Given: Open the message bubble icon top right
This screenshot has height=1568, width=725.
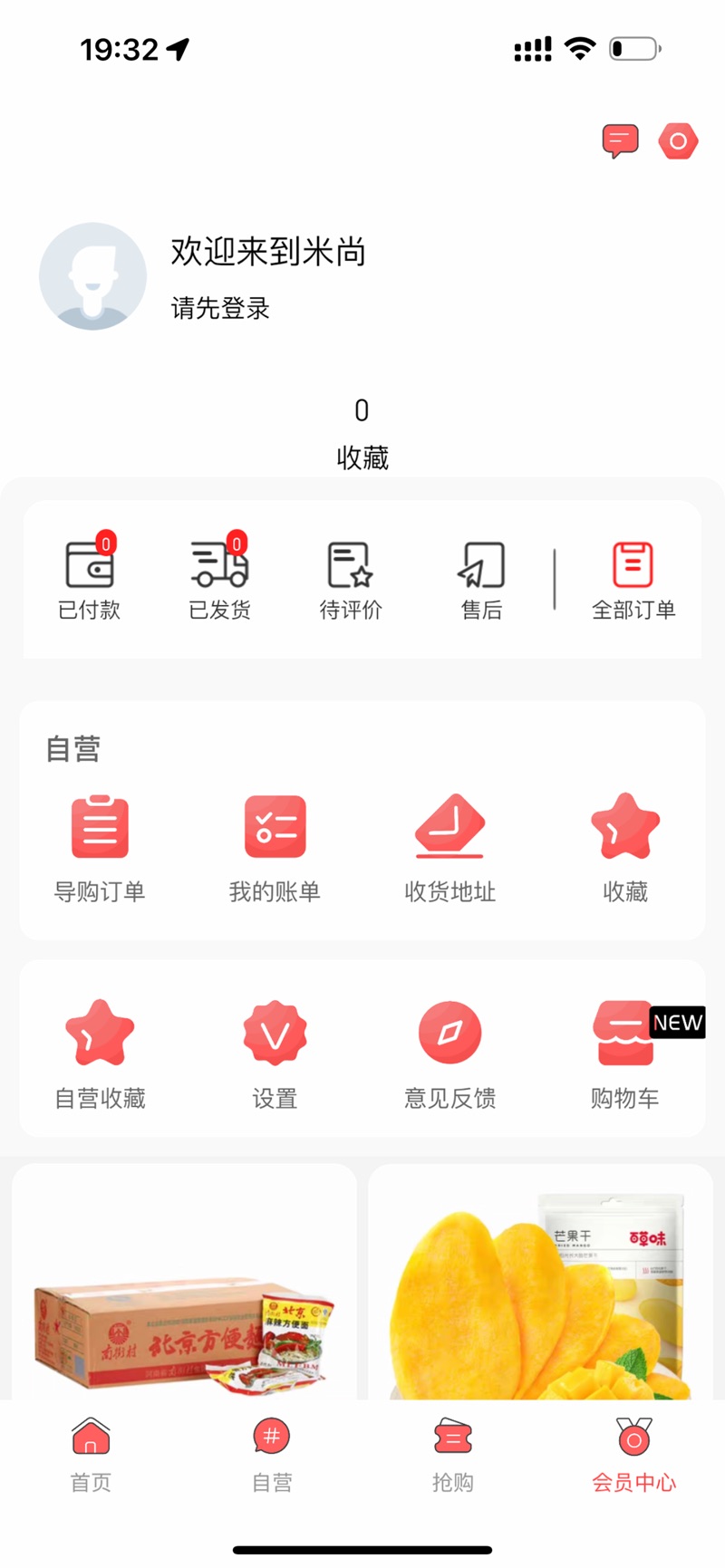Looking at the screenshot, I should point(620,140).
